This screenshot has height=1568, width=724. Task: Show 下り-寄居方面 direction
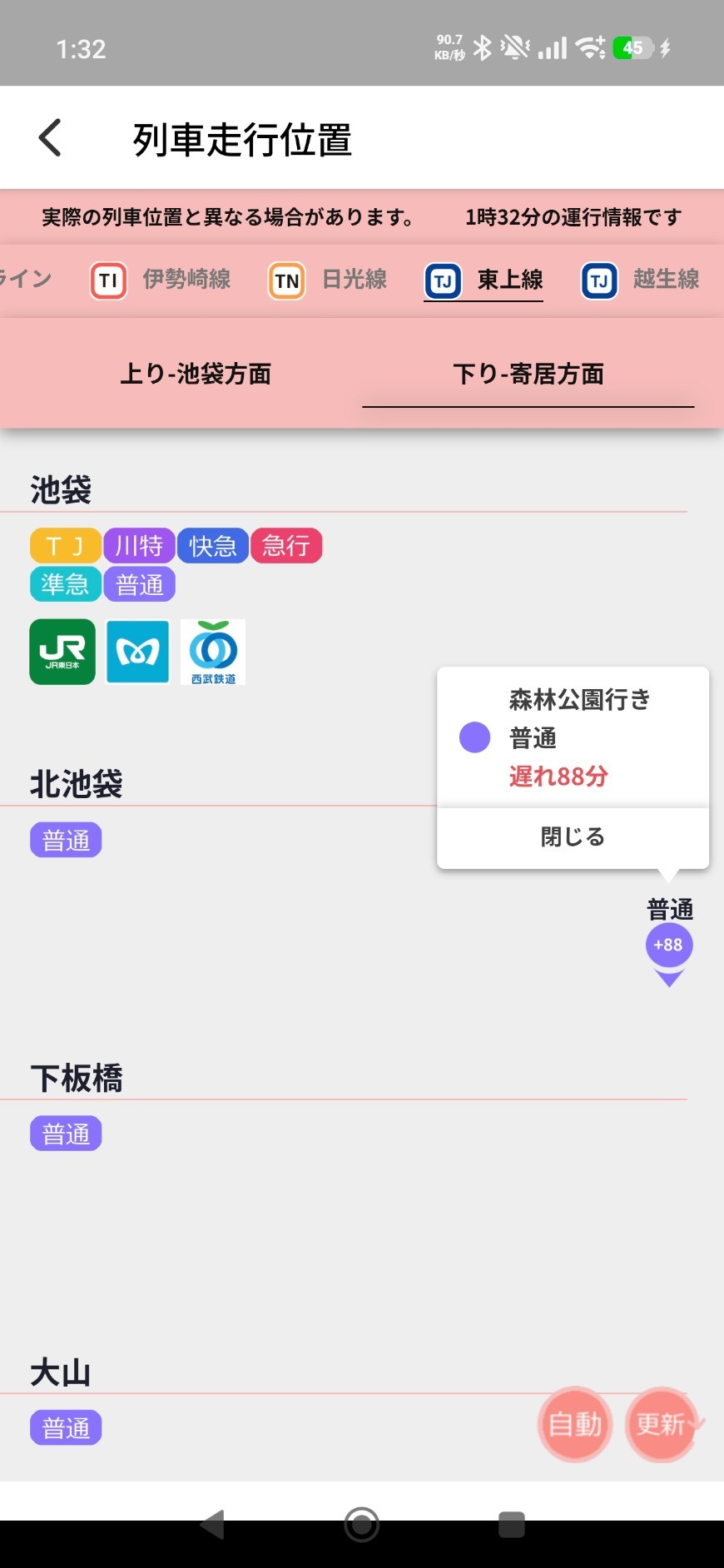[528, 375]
